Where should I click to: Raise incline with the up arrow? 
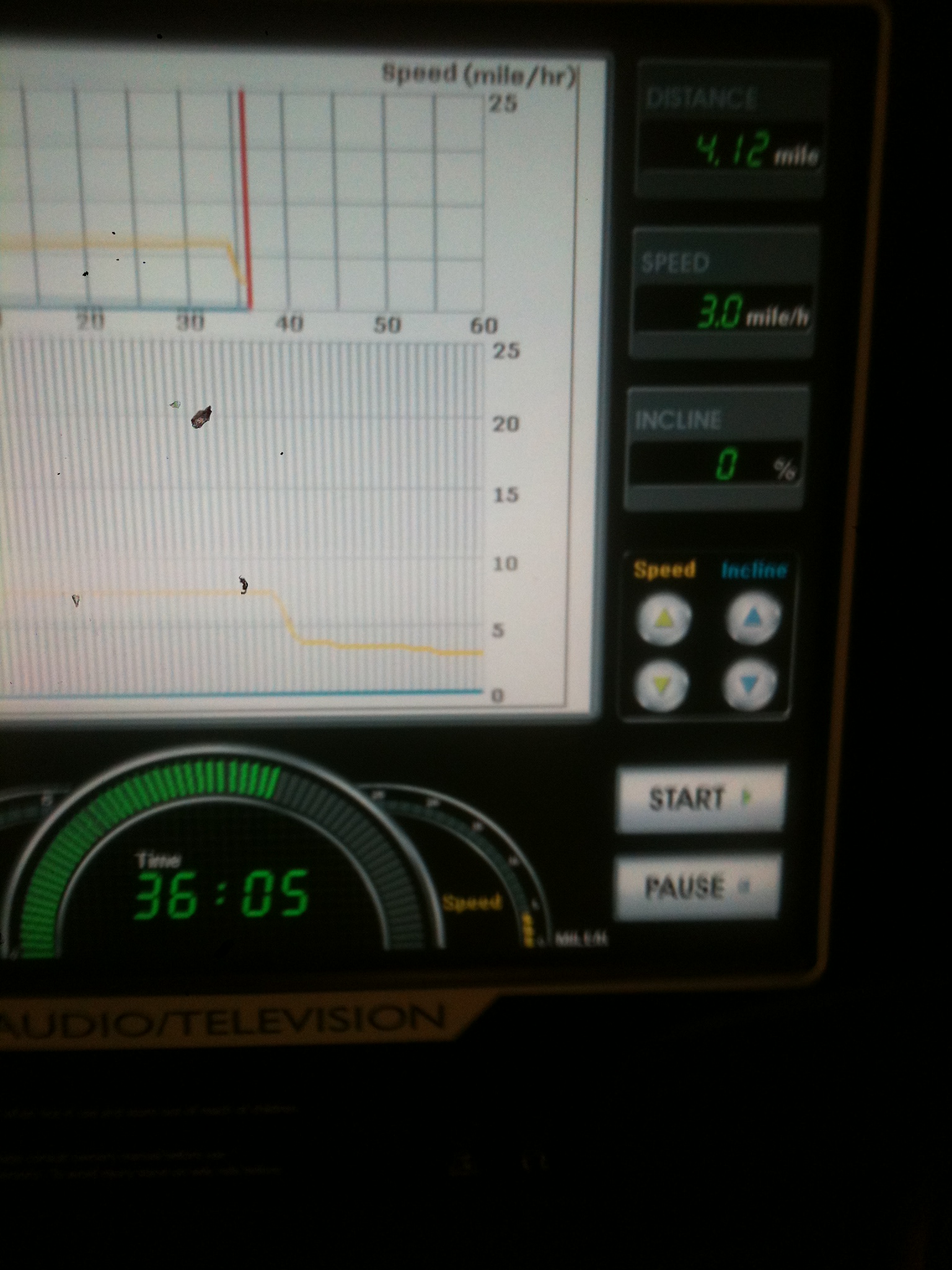pyautogui.click(x=752, y=618)
